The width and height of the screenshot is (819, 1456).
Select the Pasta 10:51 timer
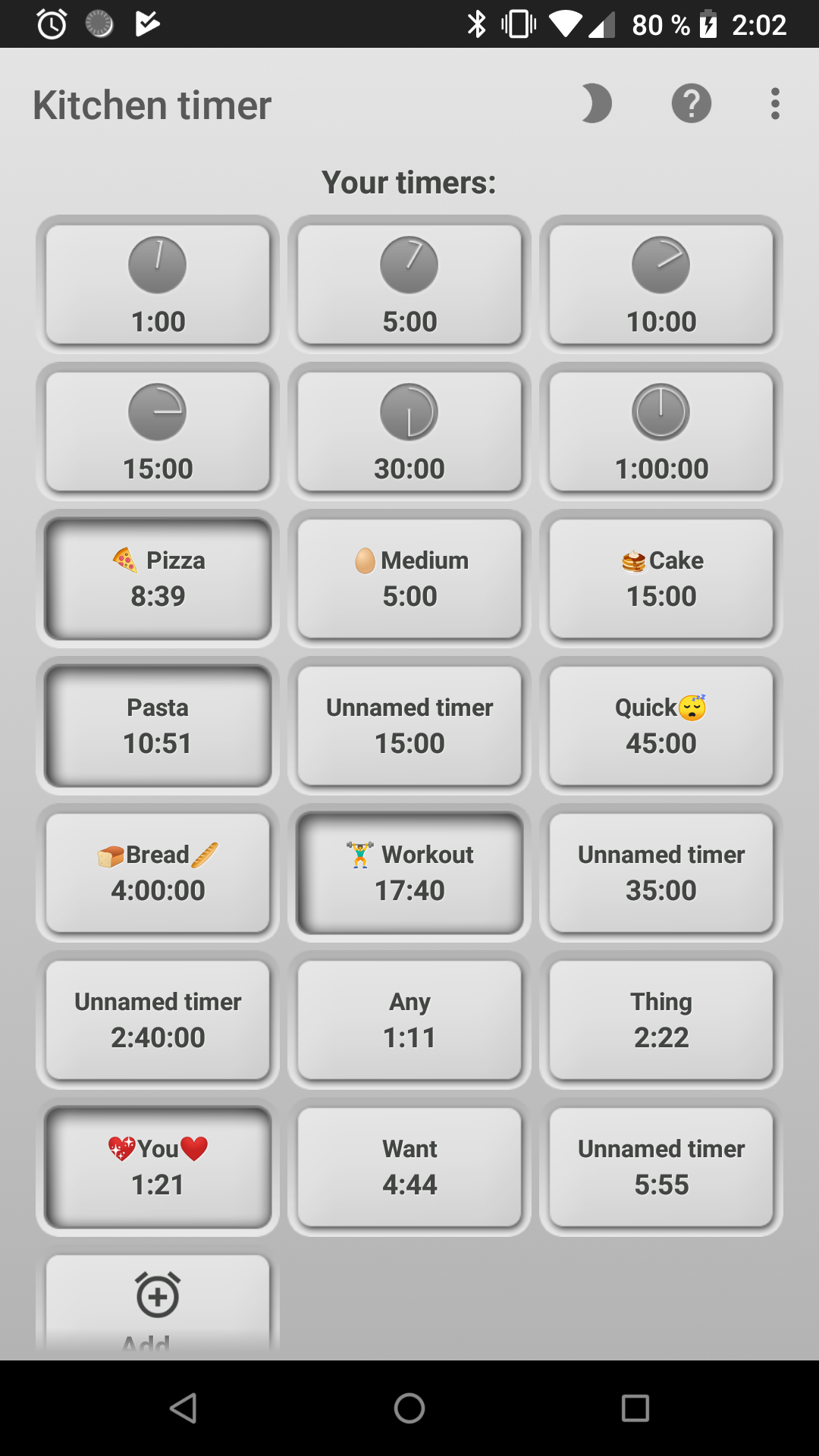(x=157, y=725)
